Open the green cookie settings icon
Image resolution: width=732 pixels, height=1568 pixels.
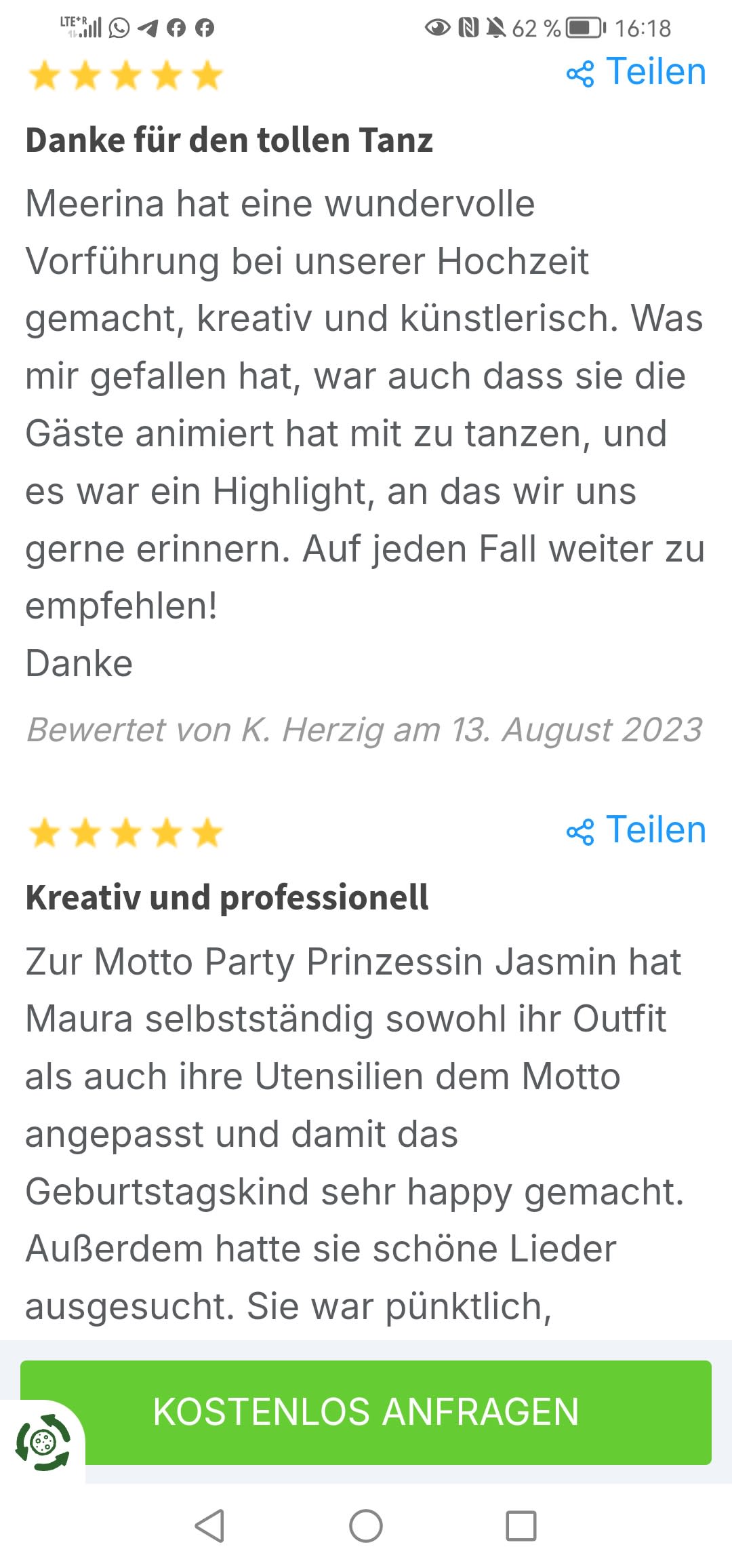coord(43,1443)
